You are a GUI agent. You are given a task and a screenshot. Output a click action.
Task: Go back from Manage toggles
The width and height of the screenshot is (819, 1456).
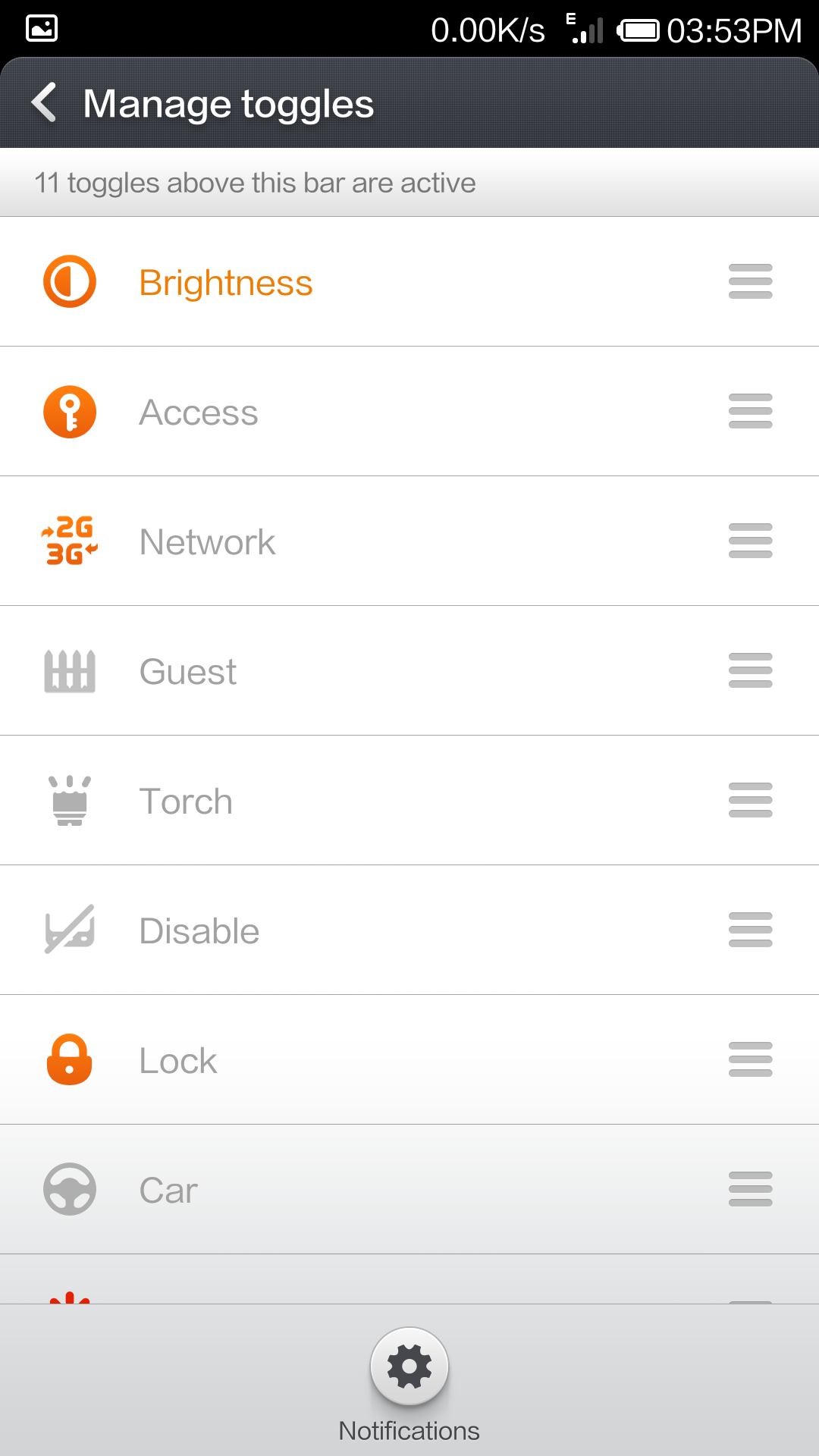[45, 102]
